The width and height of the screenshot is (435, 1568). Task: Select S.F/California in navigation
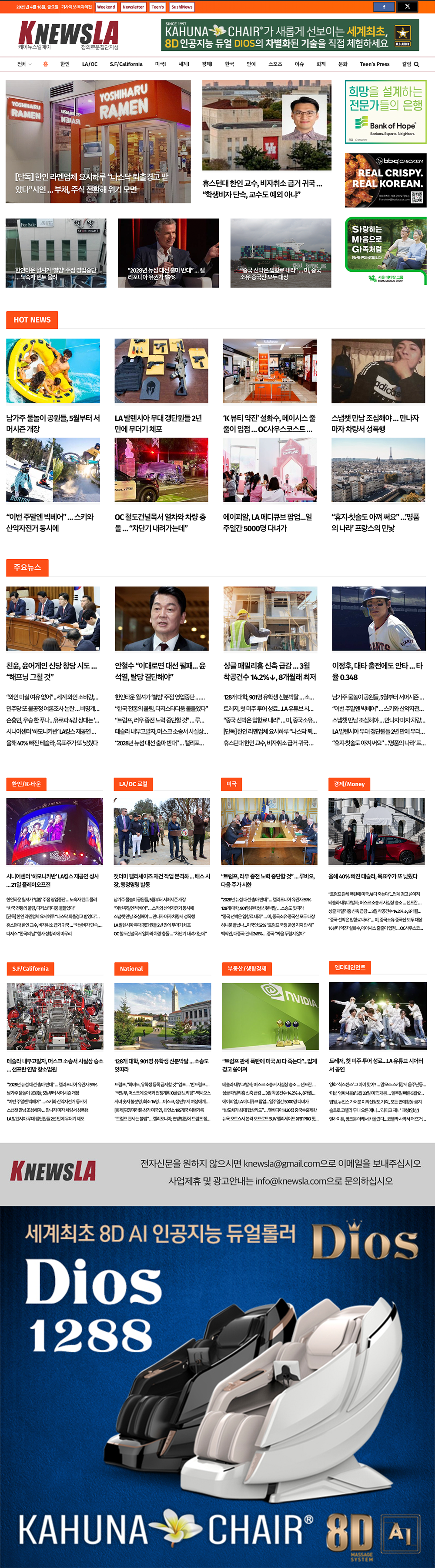click(x=126, y=64)
